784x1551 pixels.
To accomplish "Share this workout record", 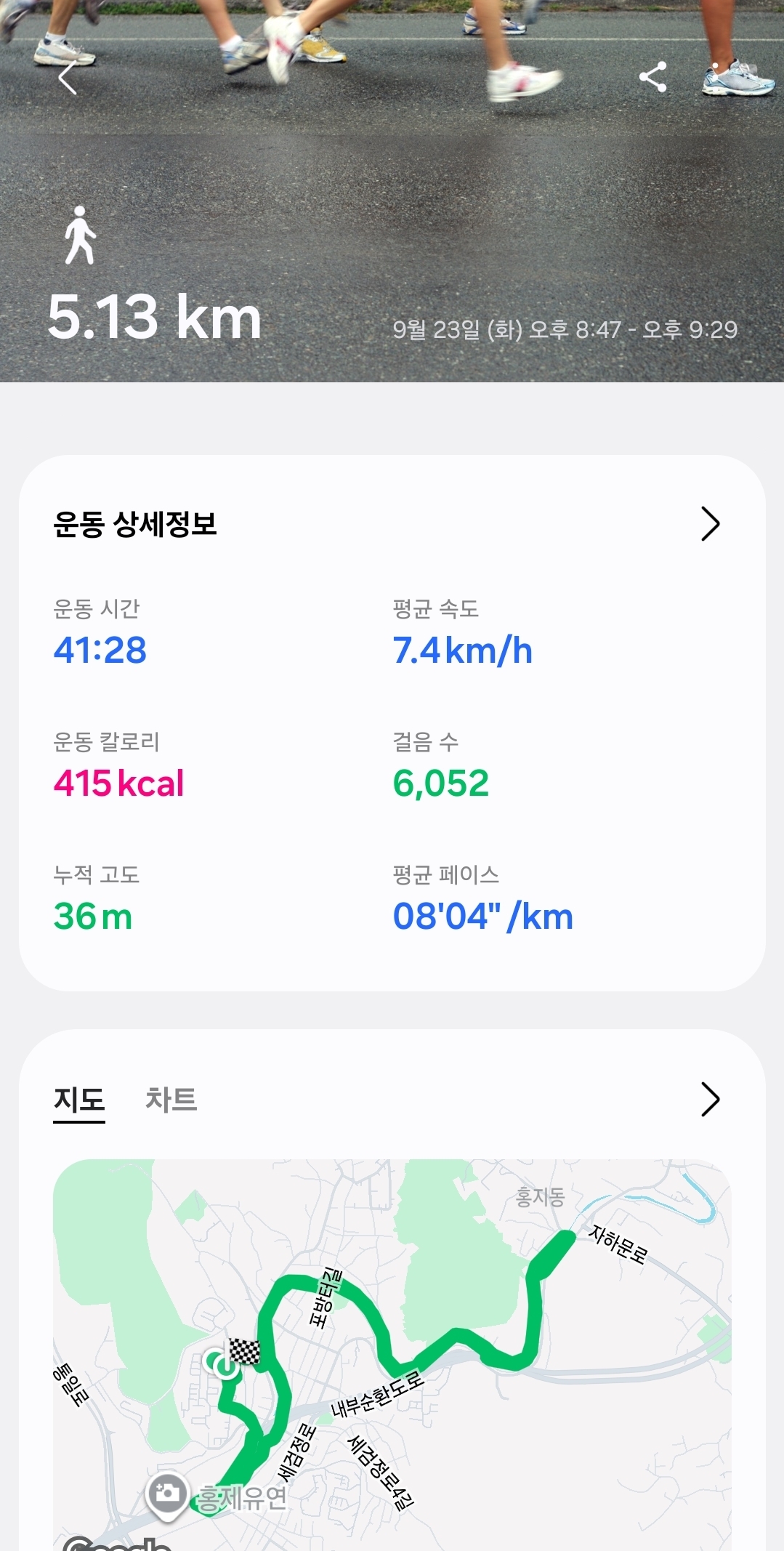I will tap(652, 77).
